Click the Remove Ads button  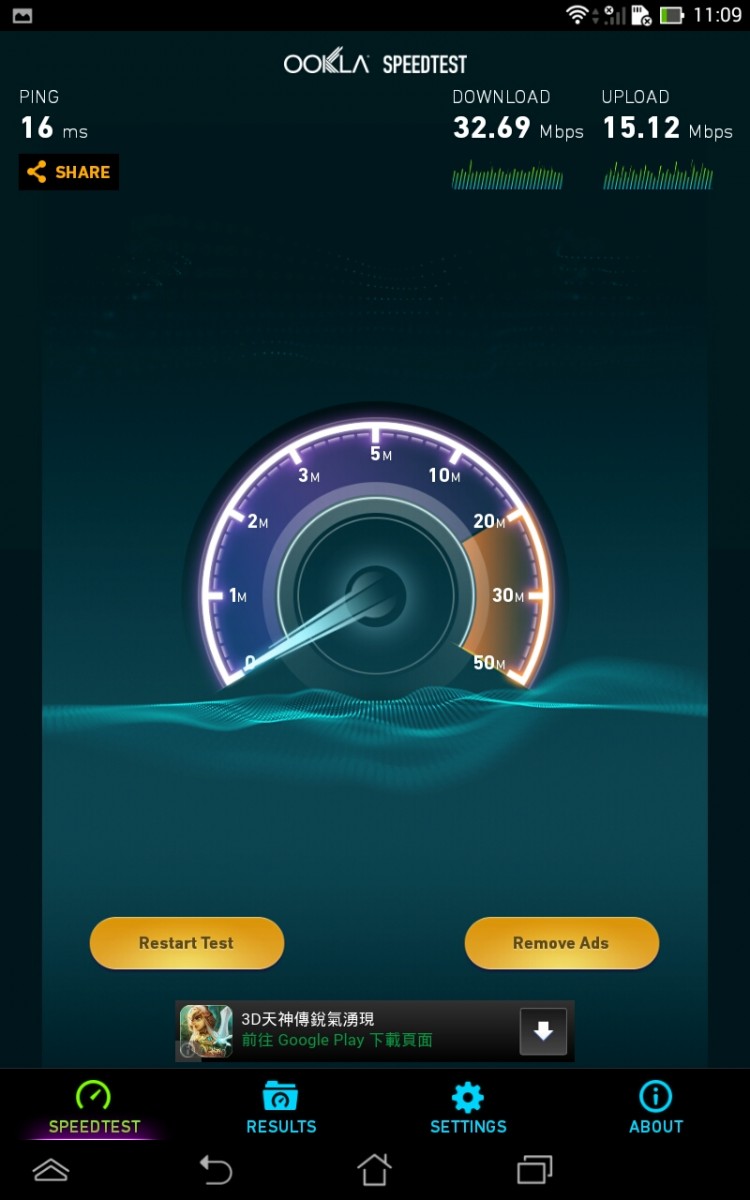(561, 942)
